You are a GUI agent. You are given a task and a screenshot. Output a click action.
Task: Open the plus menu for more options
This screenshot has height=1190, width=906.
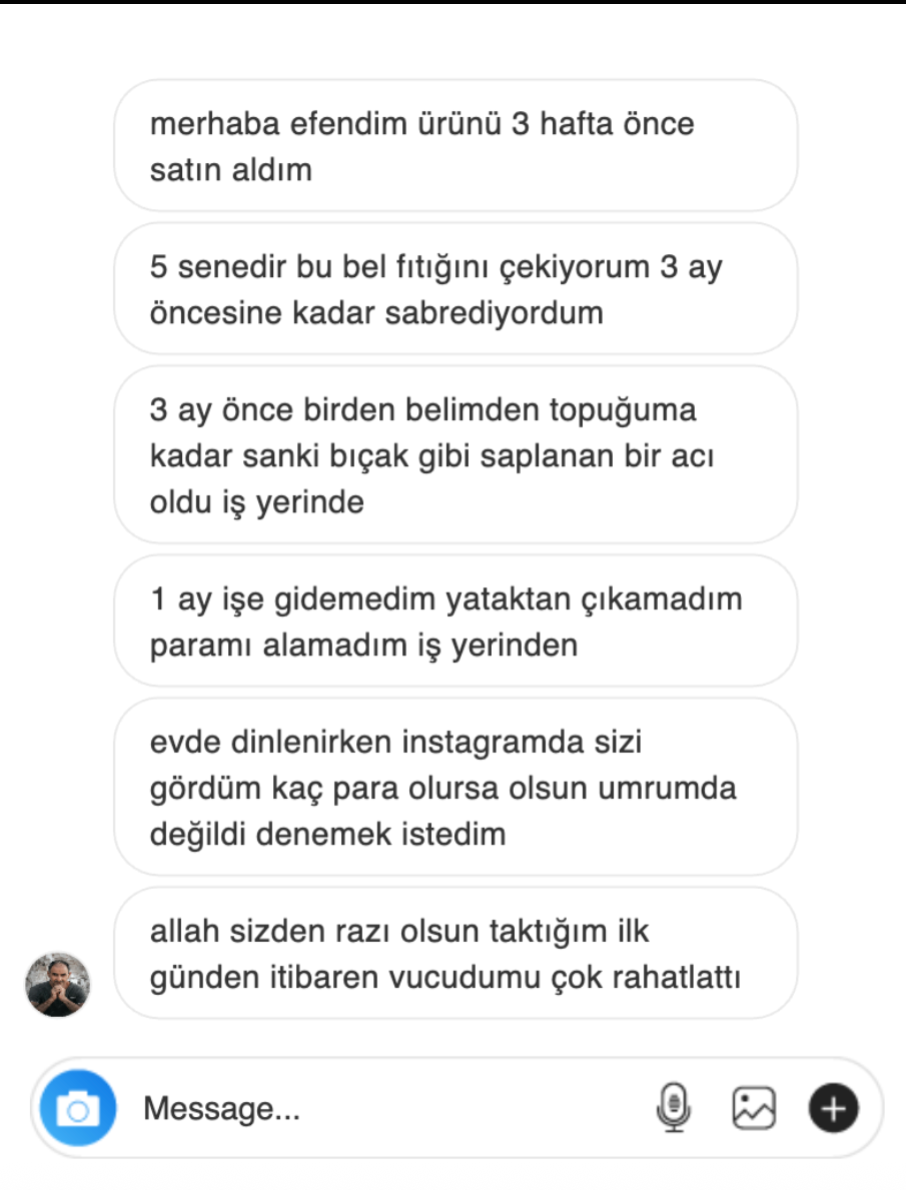(x=833, y=1108)
